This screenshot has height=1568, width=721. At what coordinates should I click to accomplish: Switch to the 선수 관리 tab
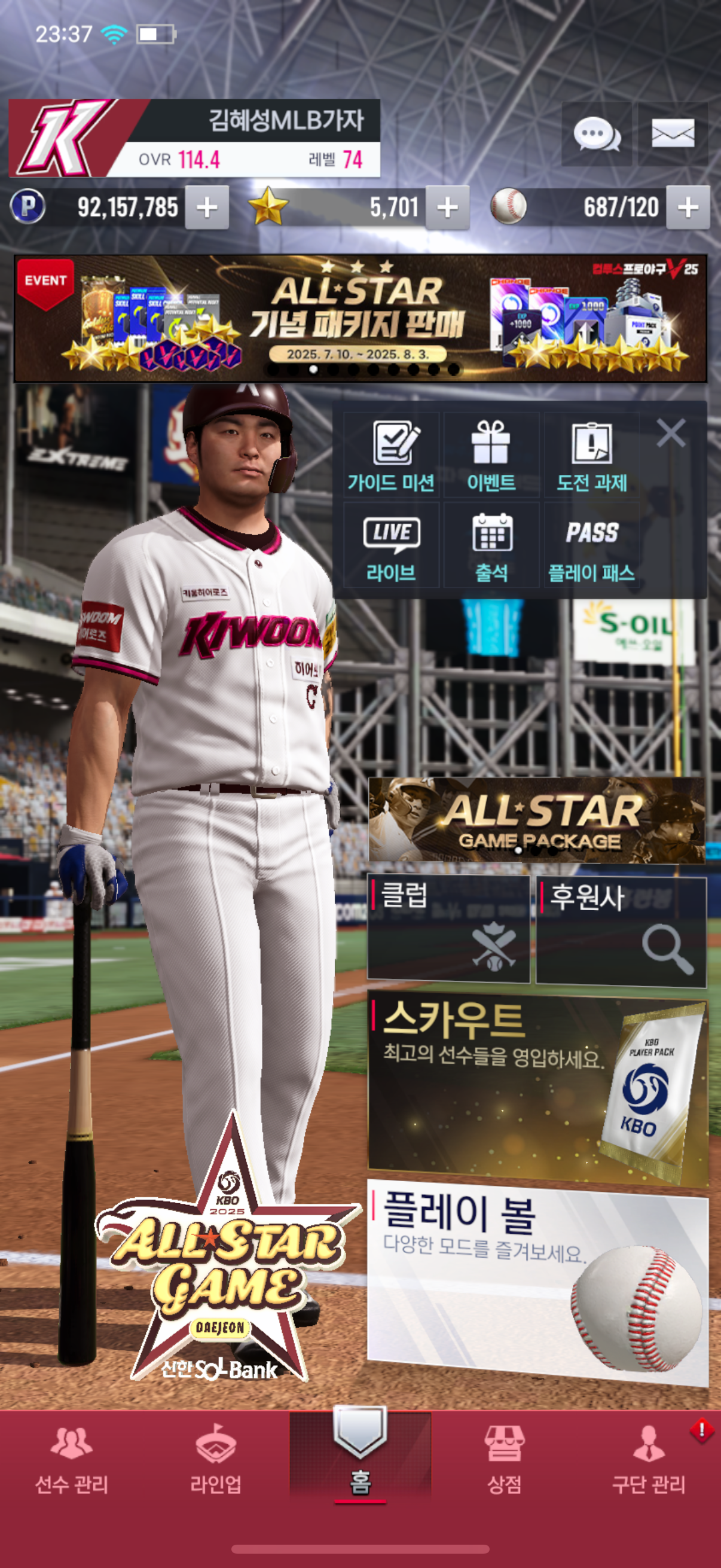tap(72, 1460)
